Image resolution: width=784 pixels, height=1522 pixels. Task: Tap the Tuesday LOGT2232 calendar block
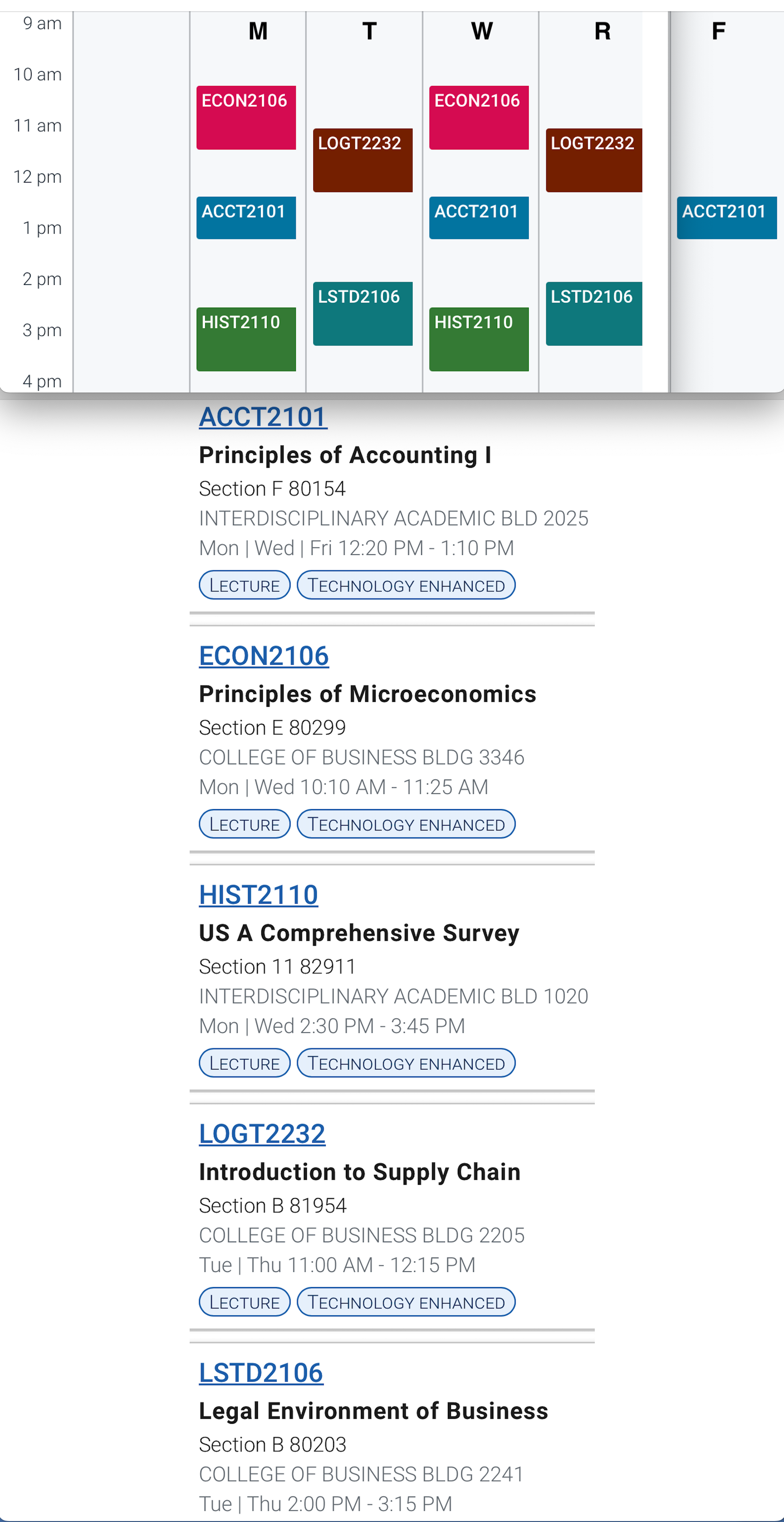362,160
